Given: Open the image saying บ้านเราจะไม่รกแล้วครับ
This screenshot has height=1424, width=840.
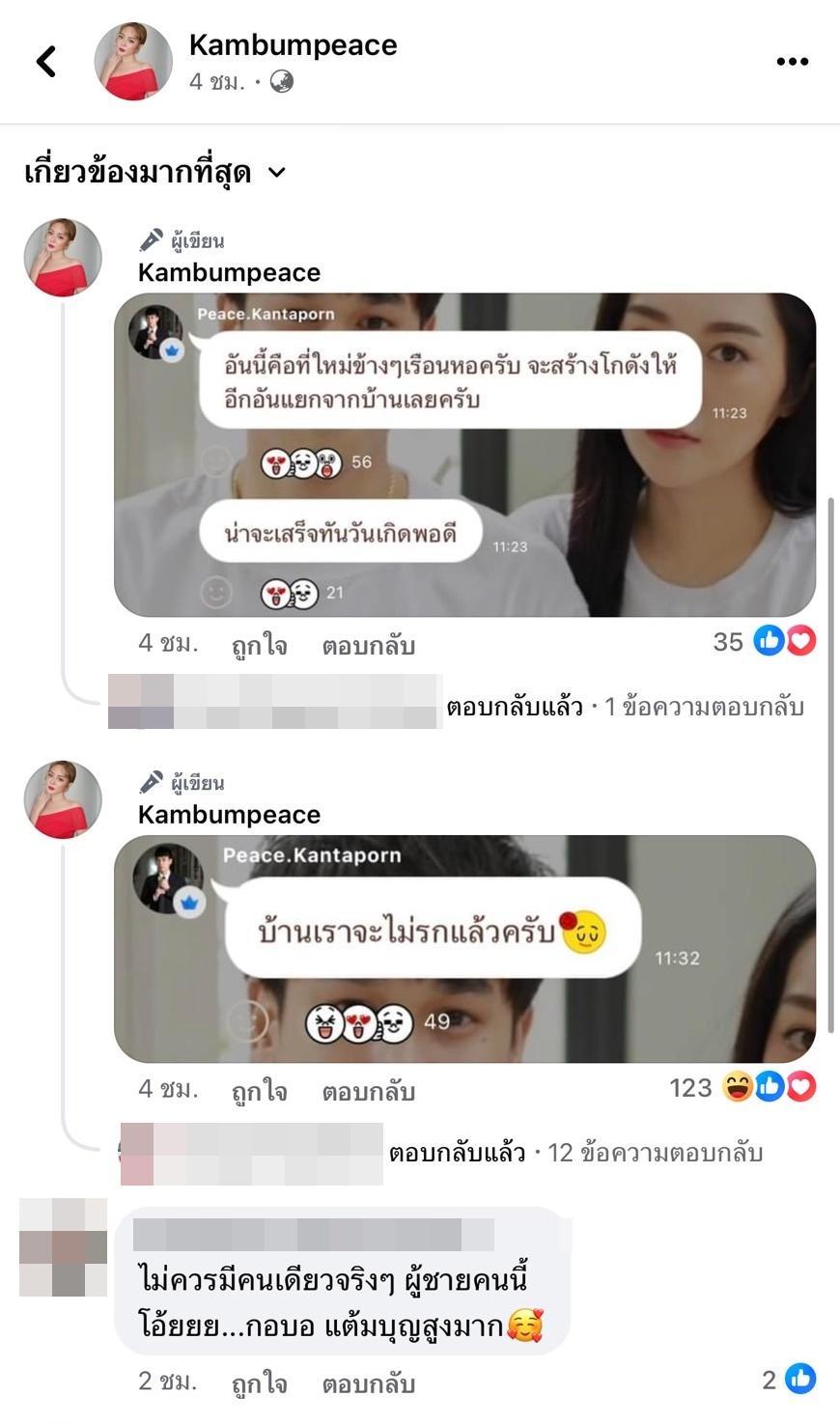Looking at the screenshot, I should [x=464, y=949].
